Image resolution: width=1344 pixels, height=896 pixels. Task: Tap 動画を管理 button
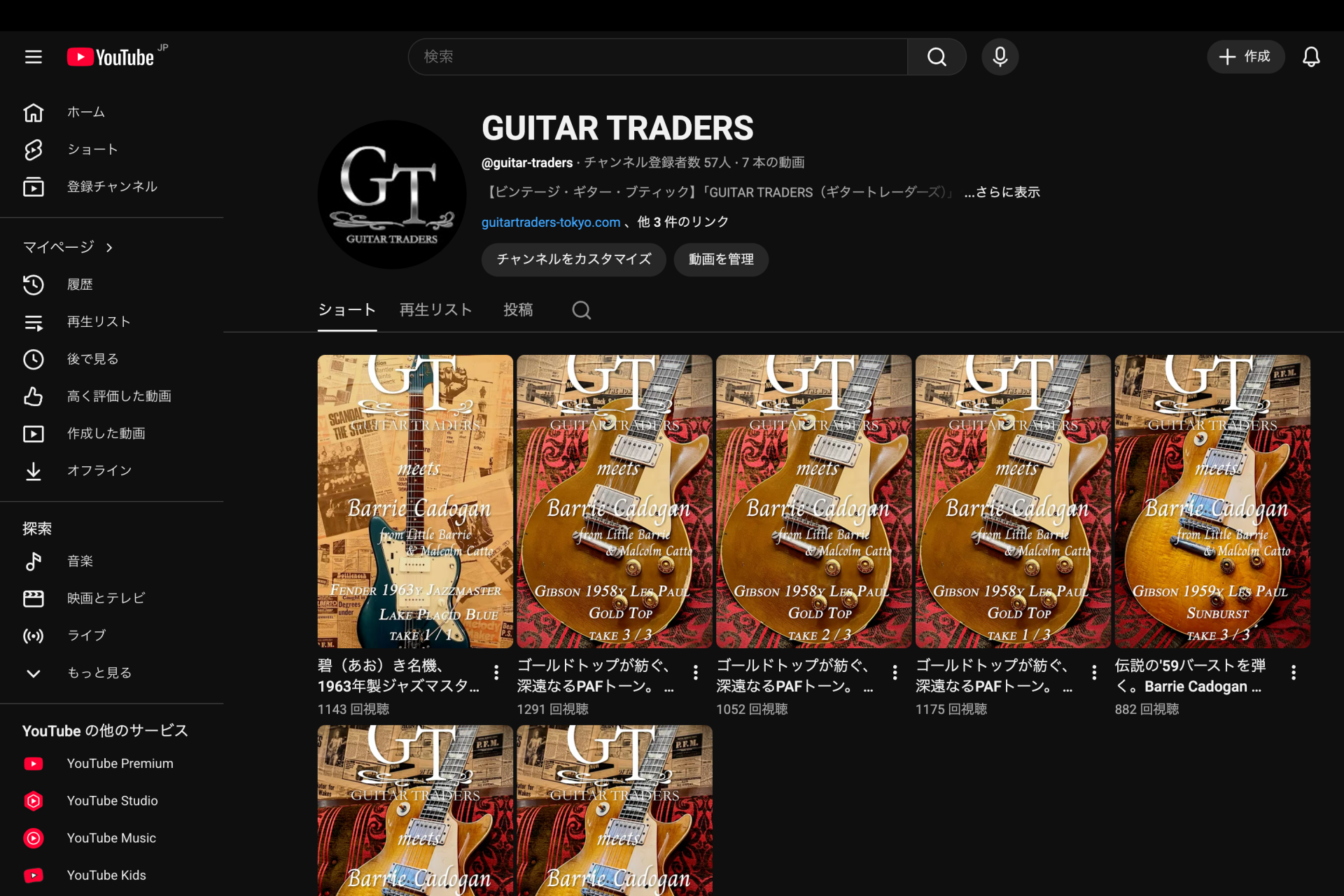pyautogui.click(x=720, y=260)
